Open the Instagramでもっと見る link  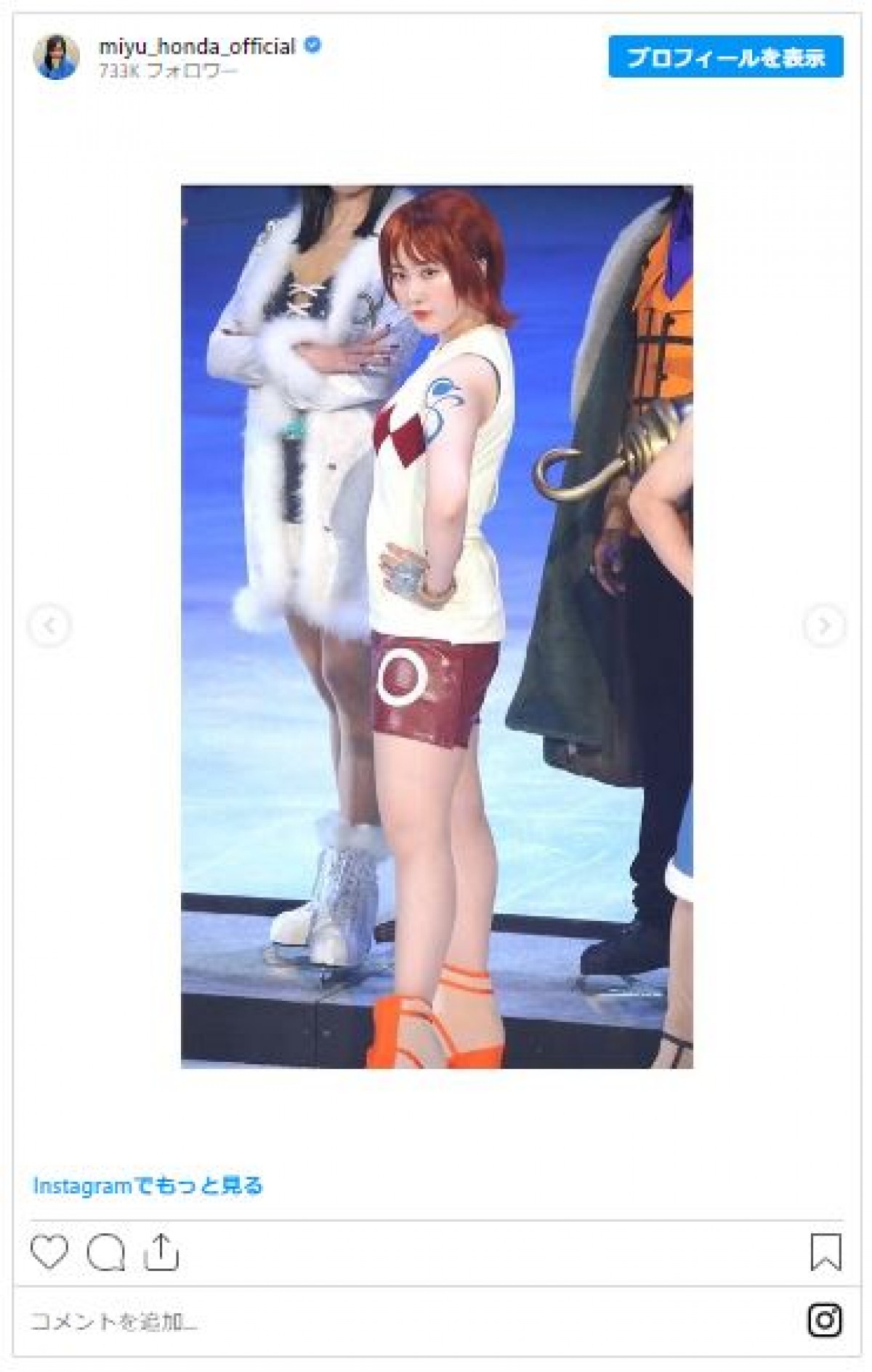pyautogui.click(x=148, y=1186)
